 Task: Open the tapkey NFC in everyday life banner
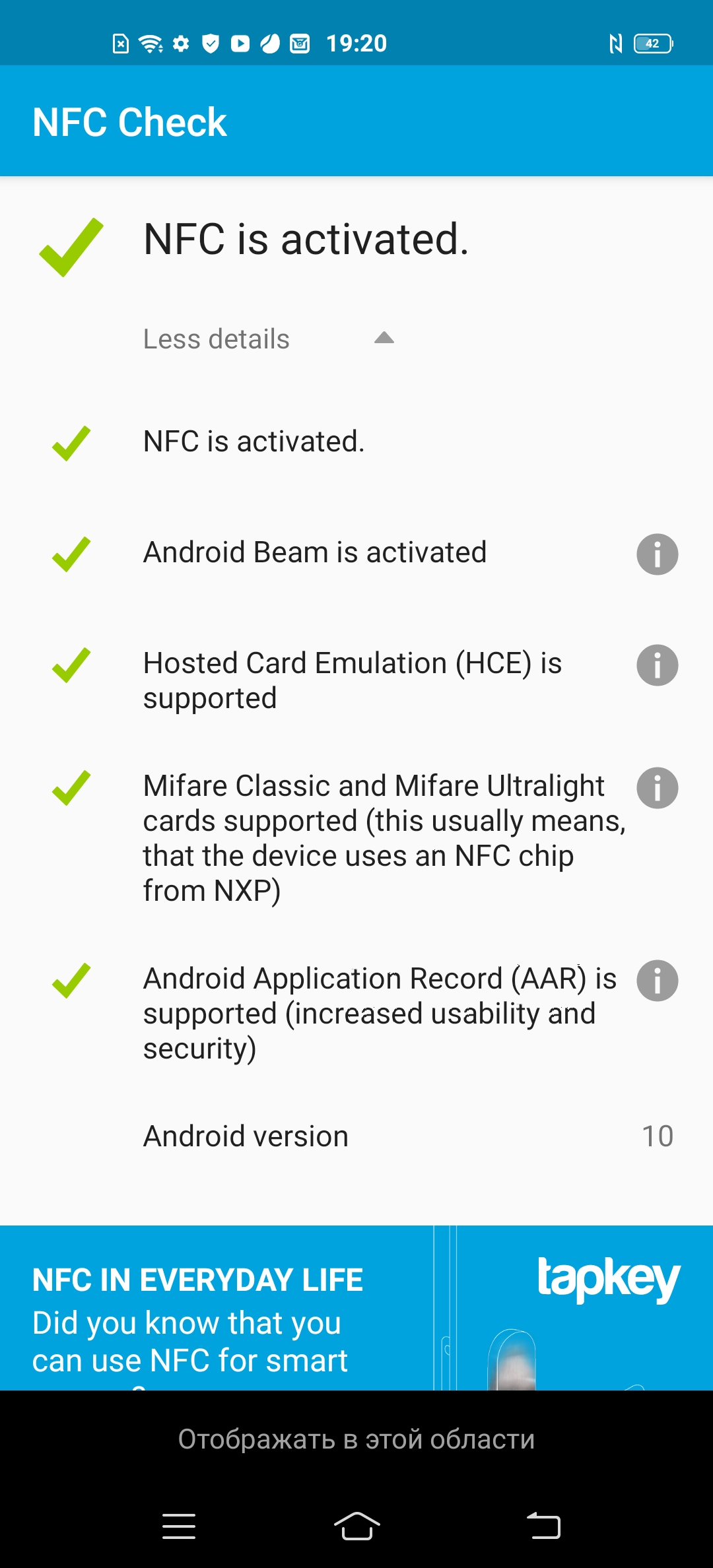[356, 1308]
